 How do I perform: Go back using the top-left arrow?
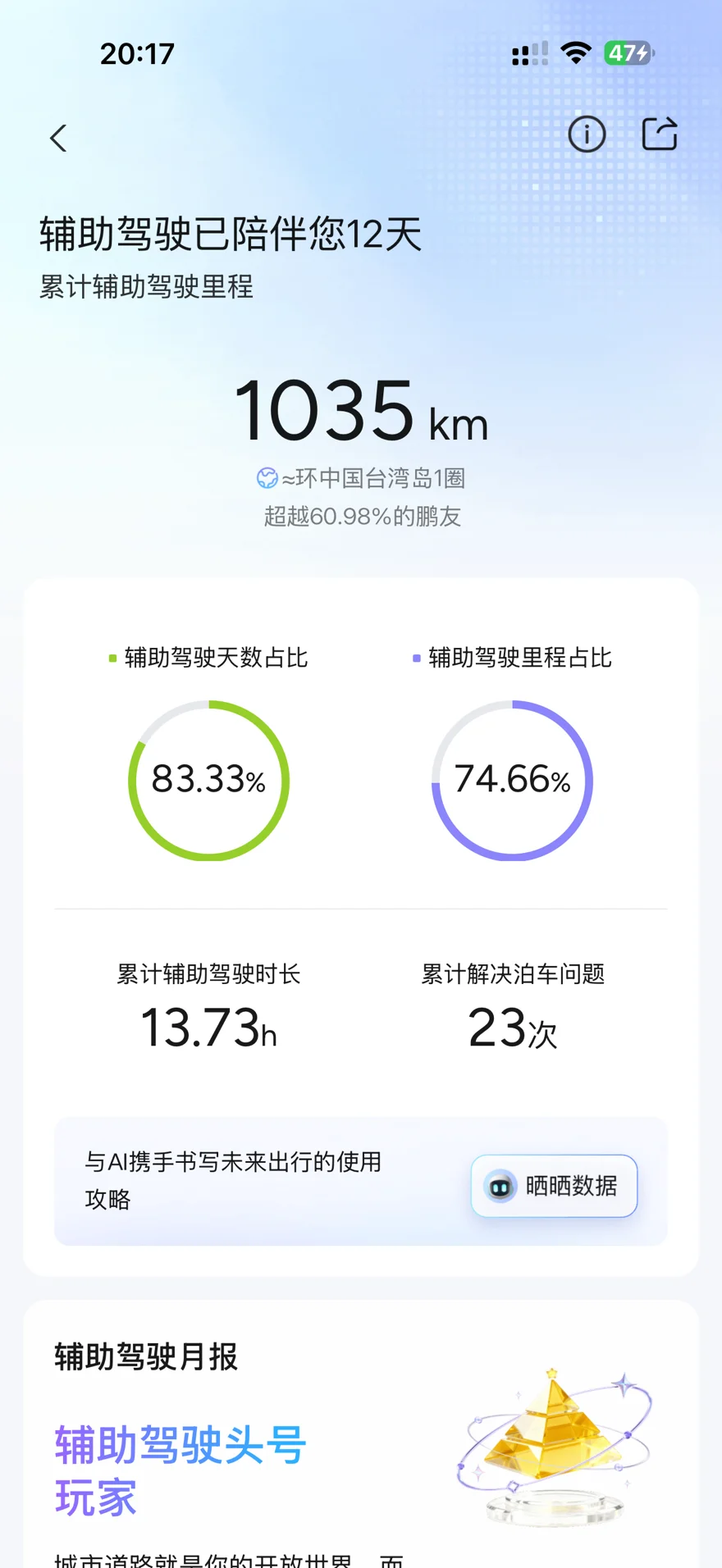coord(58,138)
